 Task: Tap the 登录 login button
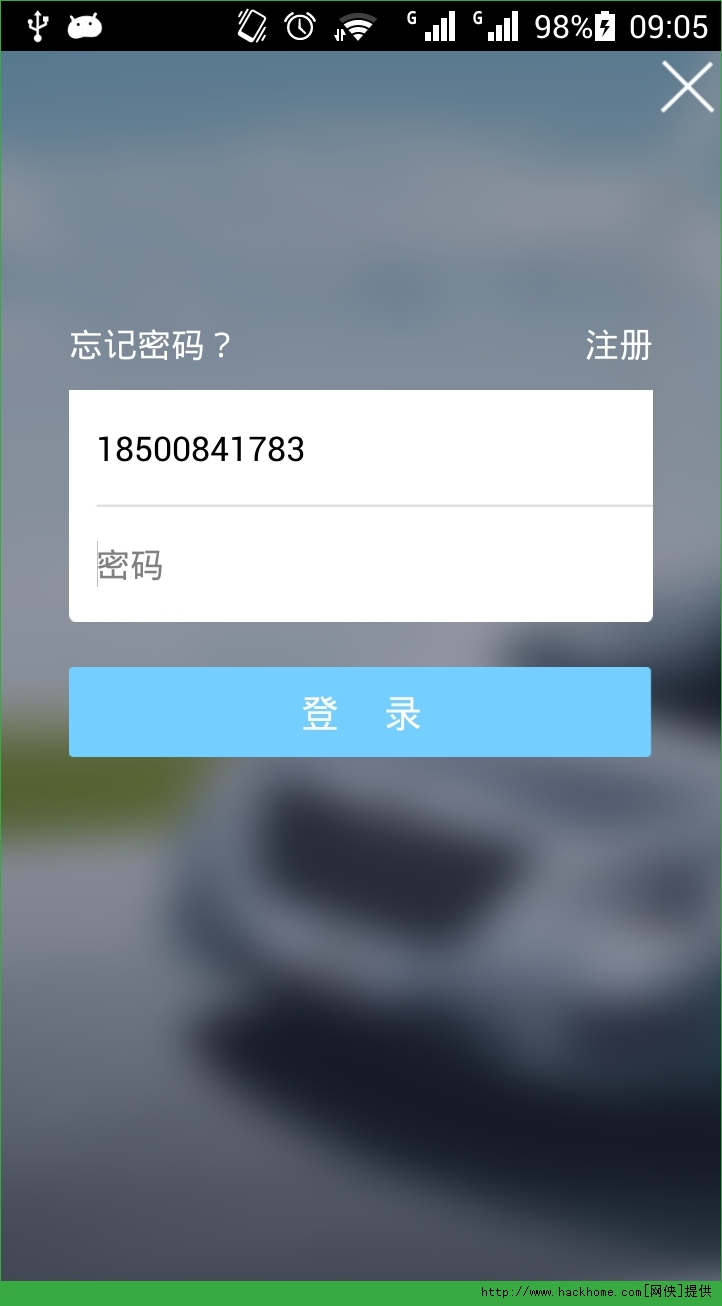click(x=360, y=712)
